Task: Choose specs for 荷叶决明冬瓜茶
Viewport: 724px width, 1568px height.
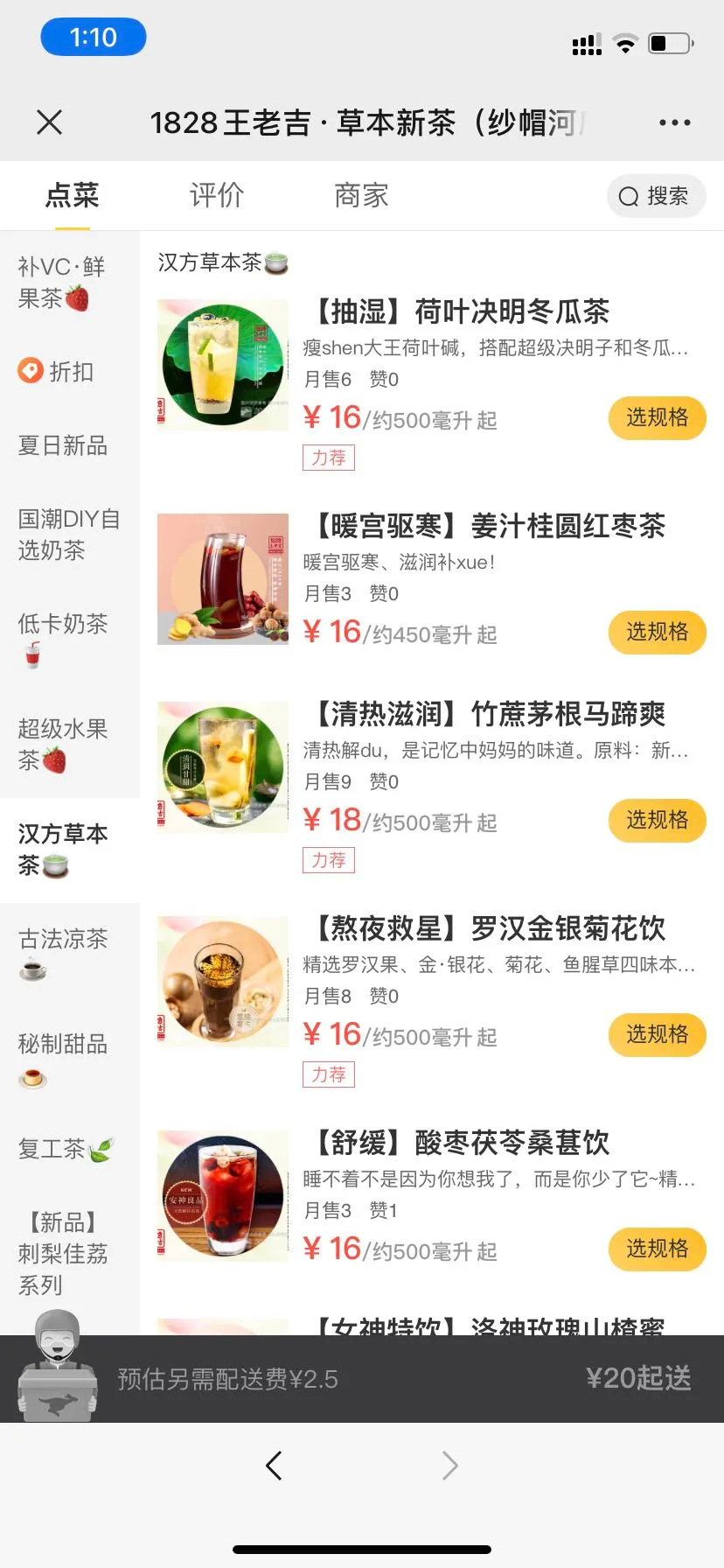Action: (657, 417)
